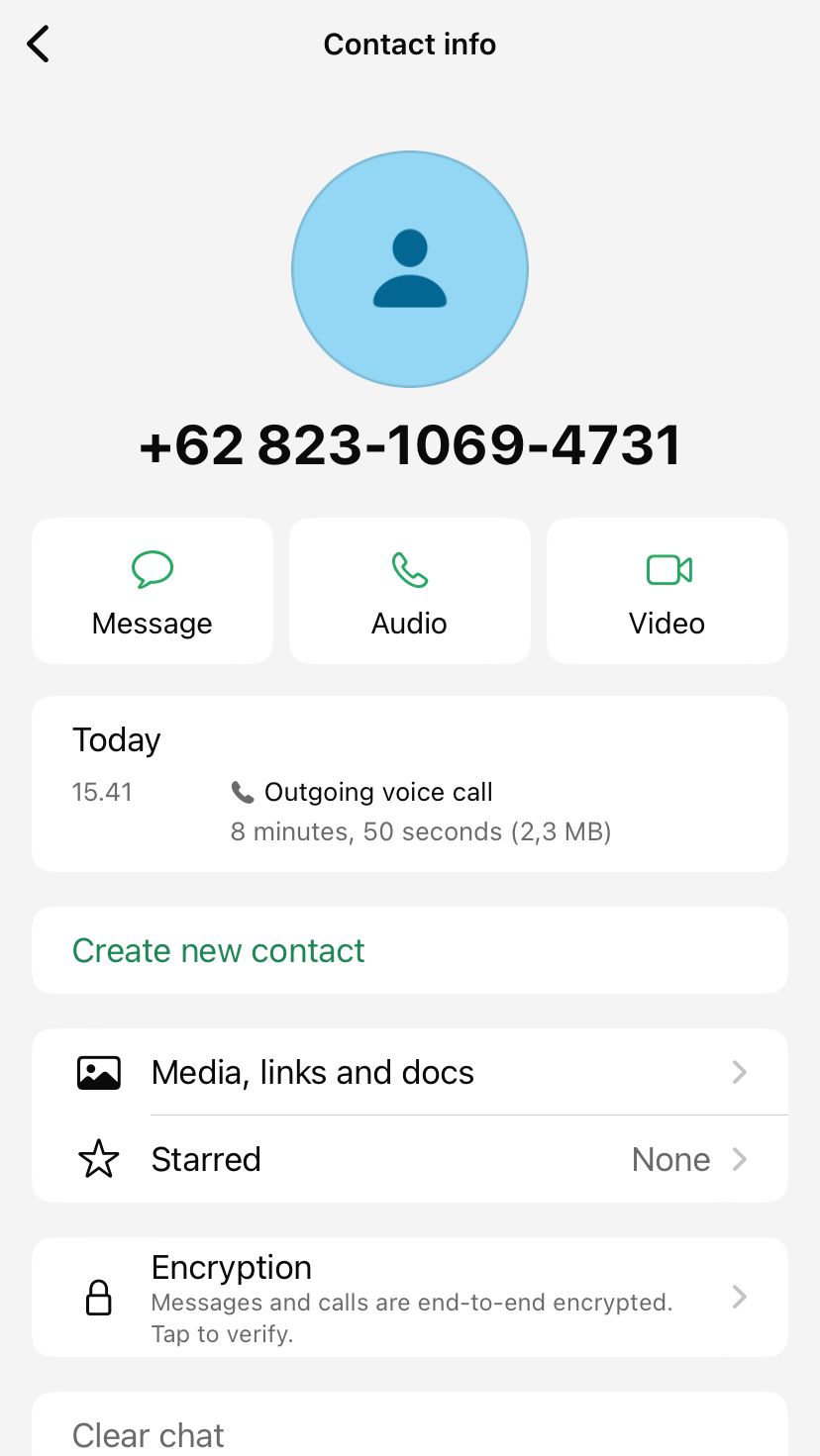This screenshot has width=820, height=1456.
Task: Start a Video call
Action: point(667,591)
